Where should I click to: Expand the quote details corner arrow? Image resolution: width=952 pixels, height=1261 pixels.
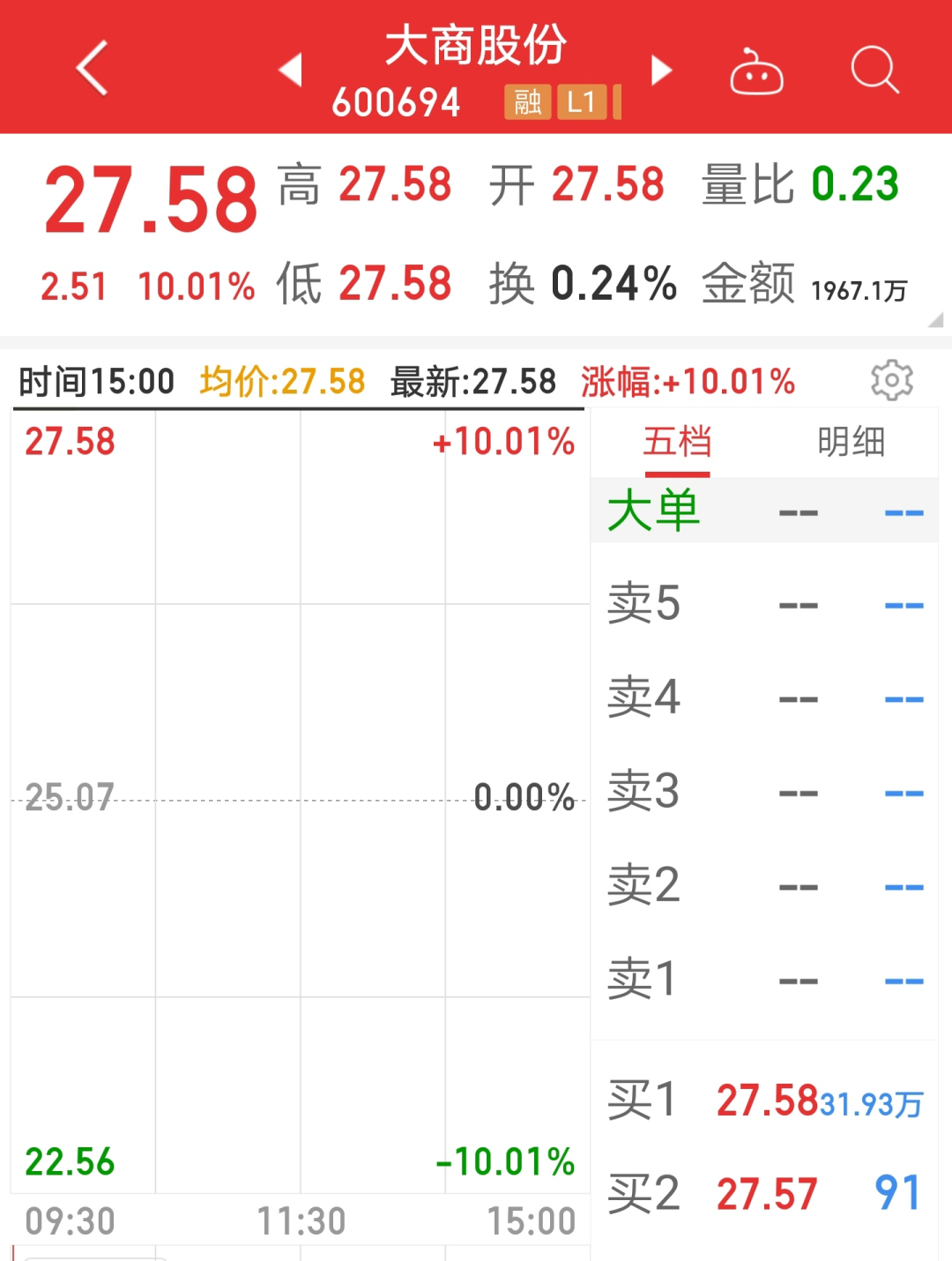(x=935, y=320)
